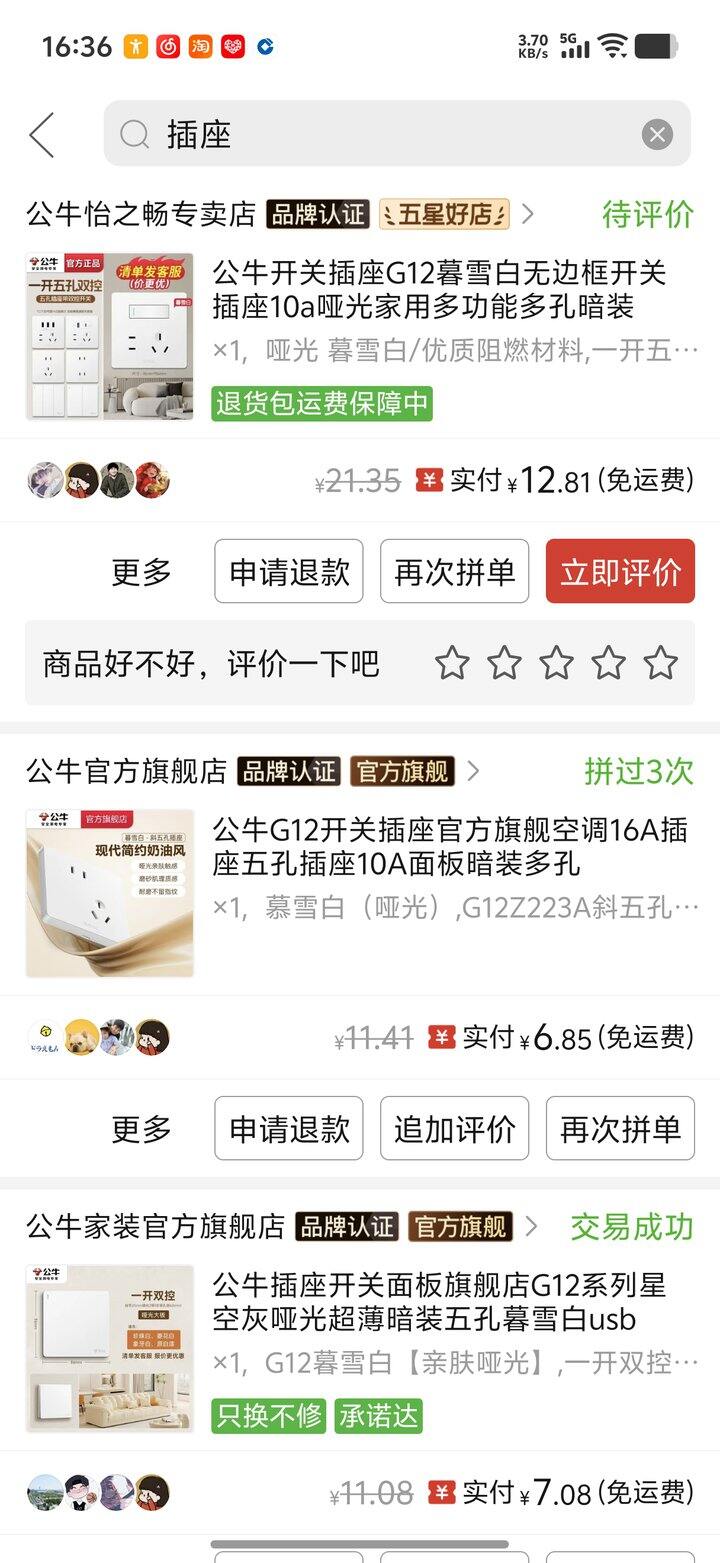Tap 申请退款 for the 12.81 order
720x1563 pixels.
click(x=289, y=572)
